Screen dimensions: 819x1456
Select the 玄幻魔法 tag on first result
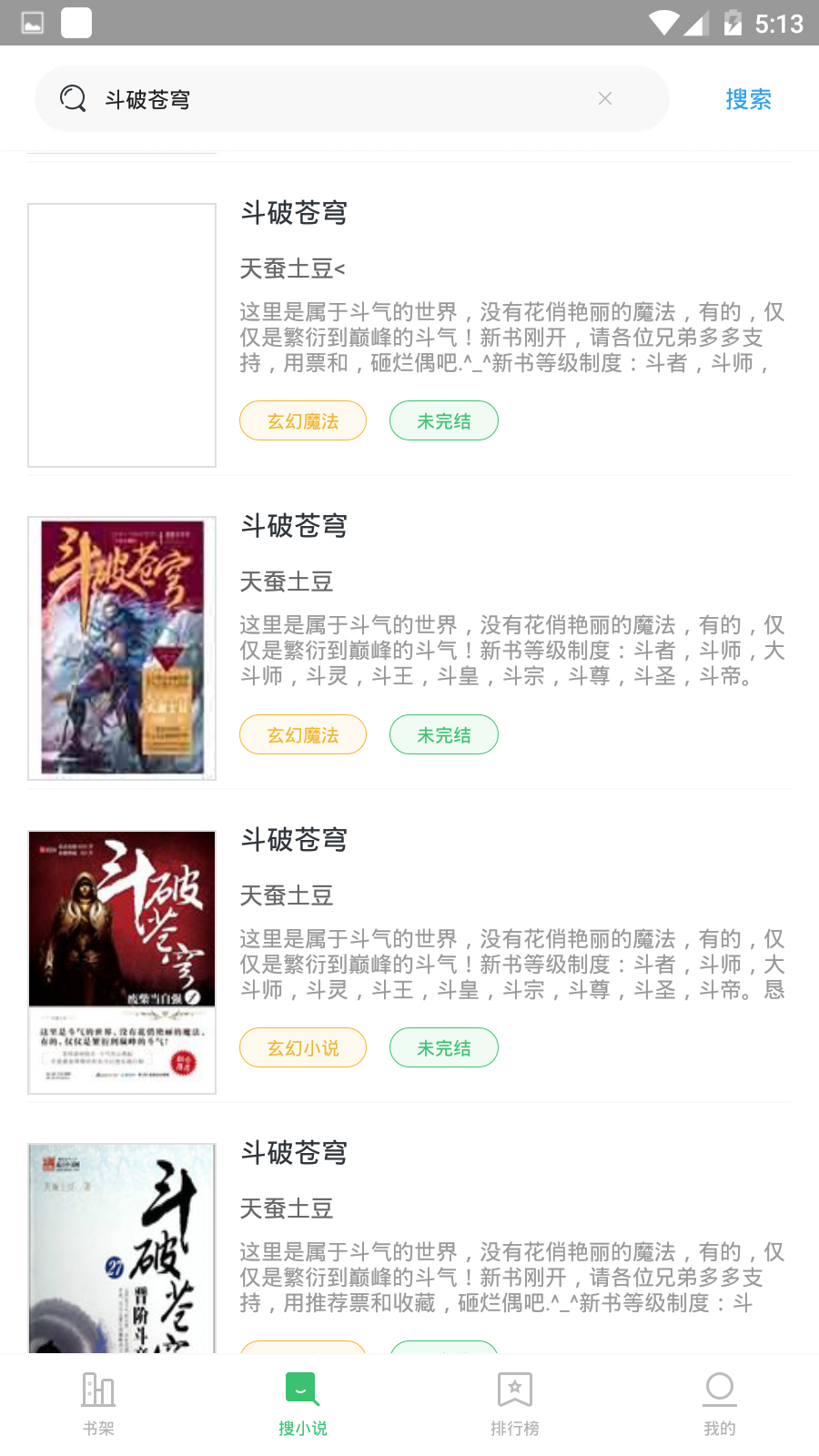302,420
